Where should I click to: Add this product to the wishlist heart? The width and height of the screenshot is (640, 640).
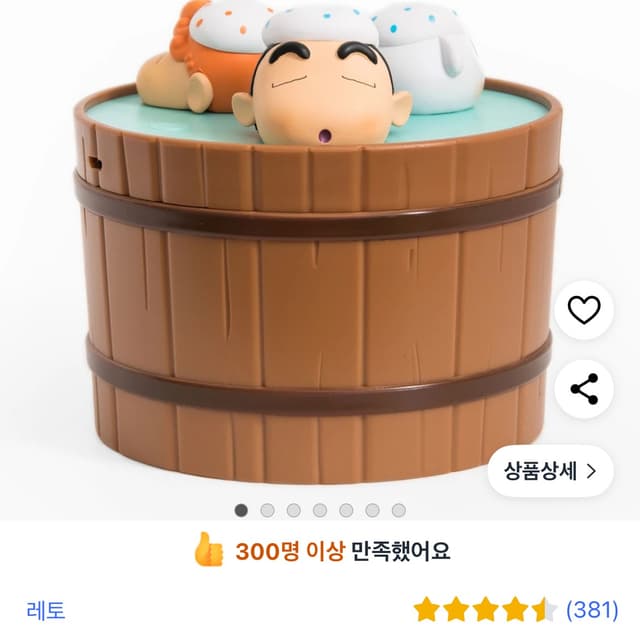[x=583, y=310]
